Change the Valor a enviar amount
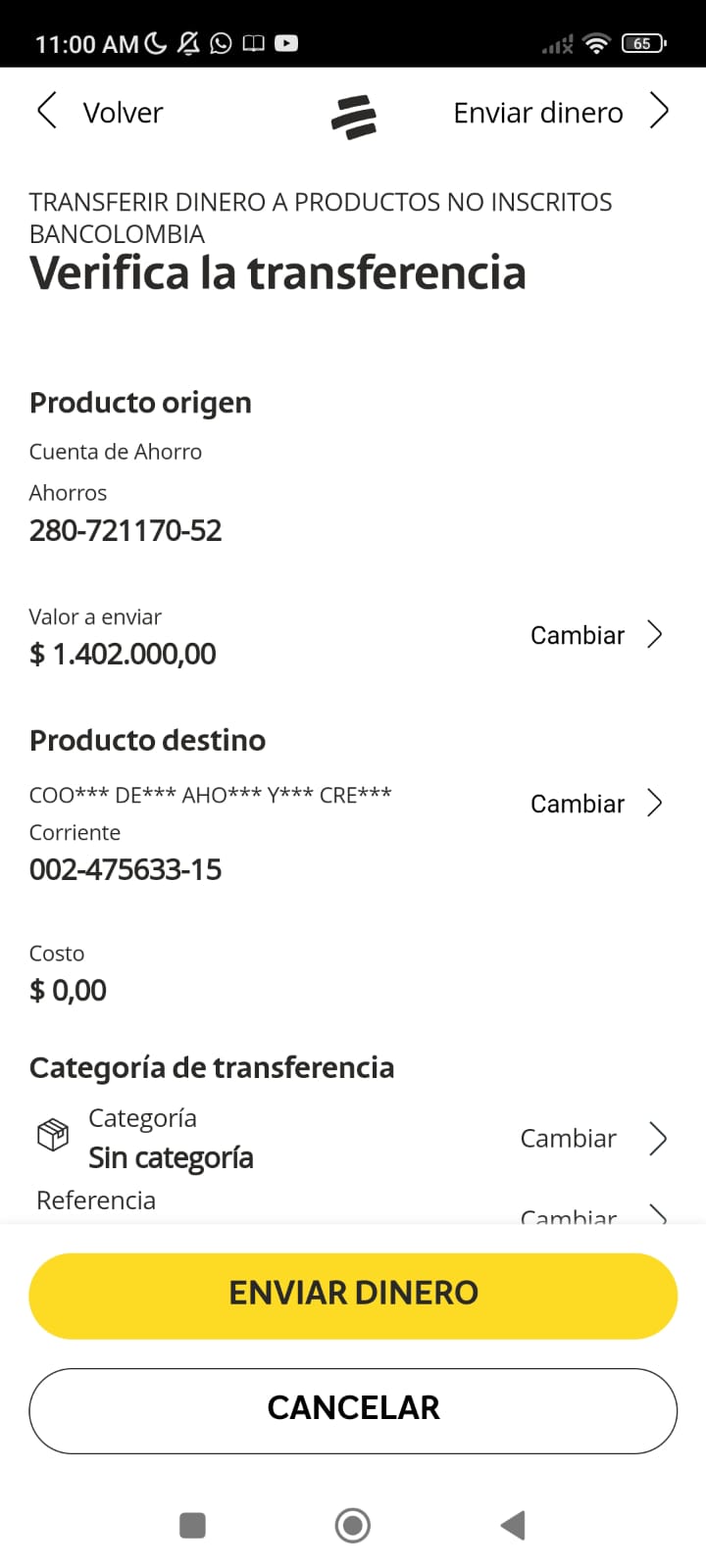Viewport: 706px width, 1568px height. 596,635
